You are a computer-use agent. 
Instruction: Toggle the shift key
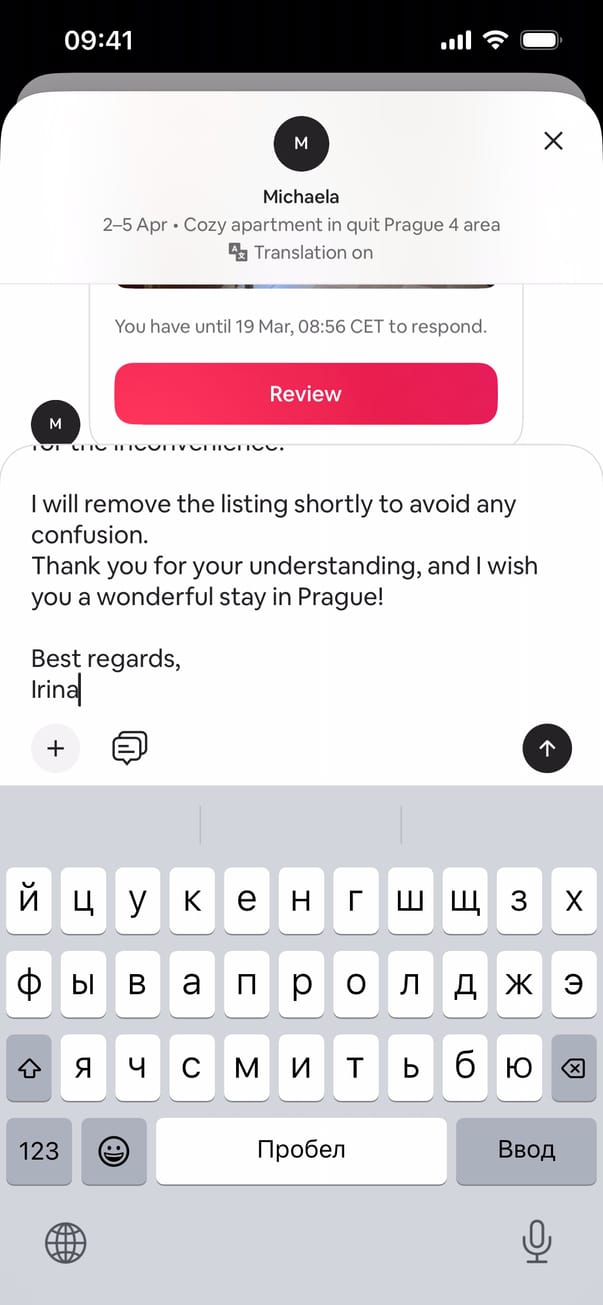tap(29, 1069)
